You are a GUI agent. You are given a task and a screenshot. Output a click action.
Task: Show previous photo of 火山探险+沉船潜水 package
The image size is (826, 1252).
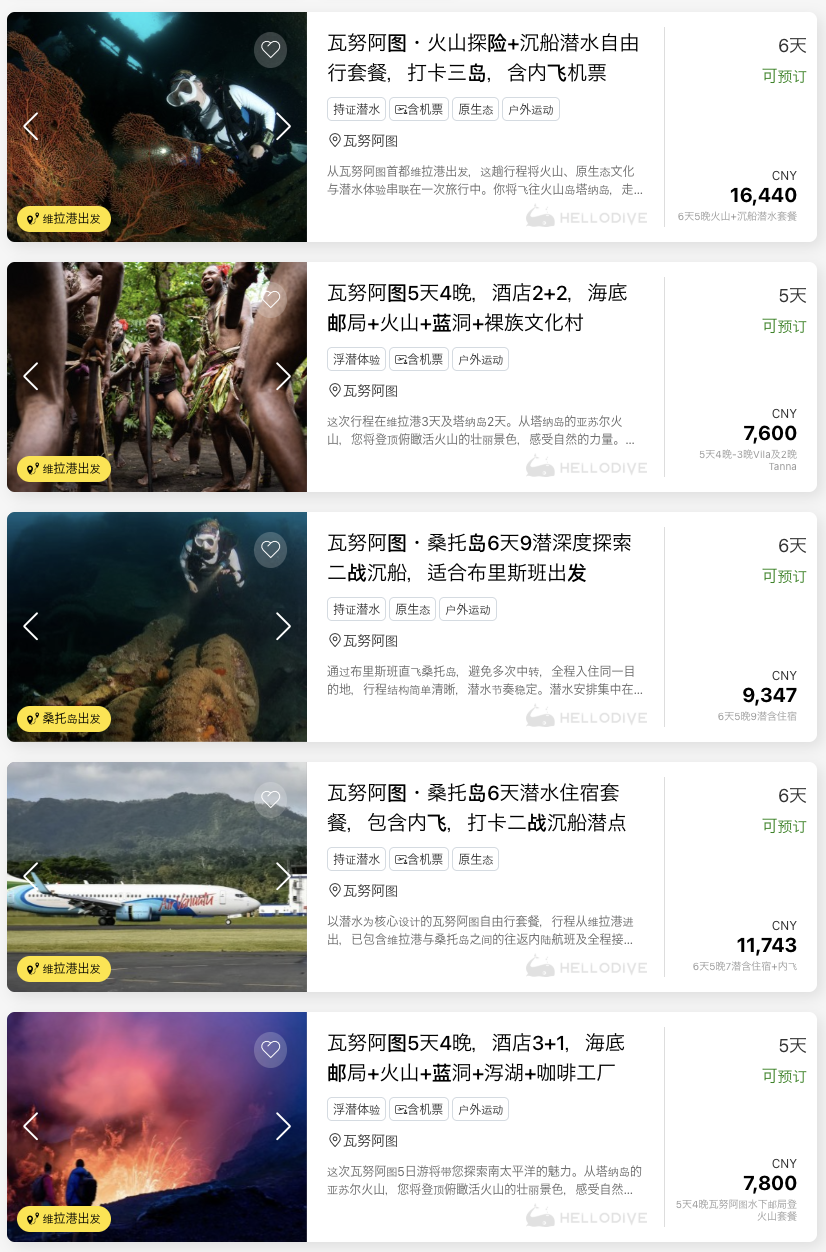click(x=31, y=126)
